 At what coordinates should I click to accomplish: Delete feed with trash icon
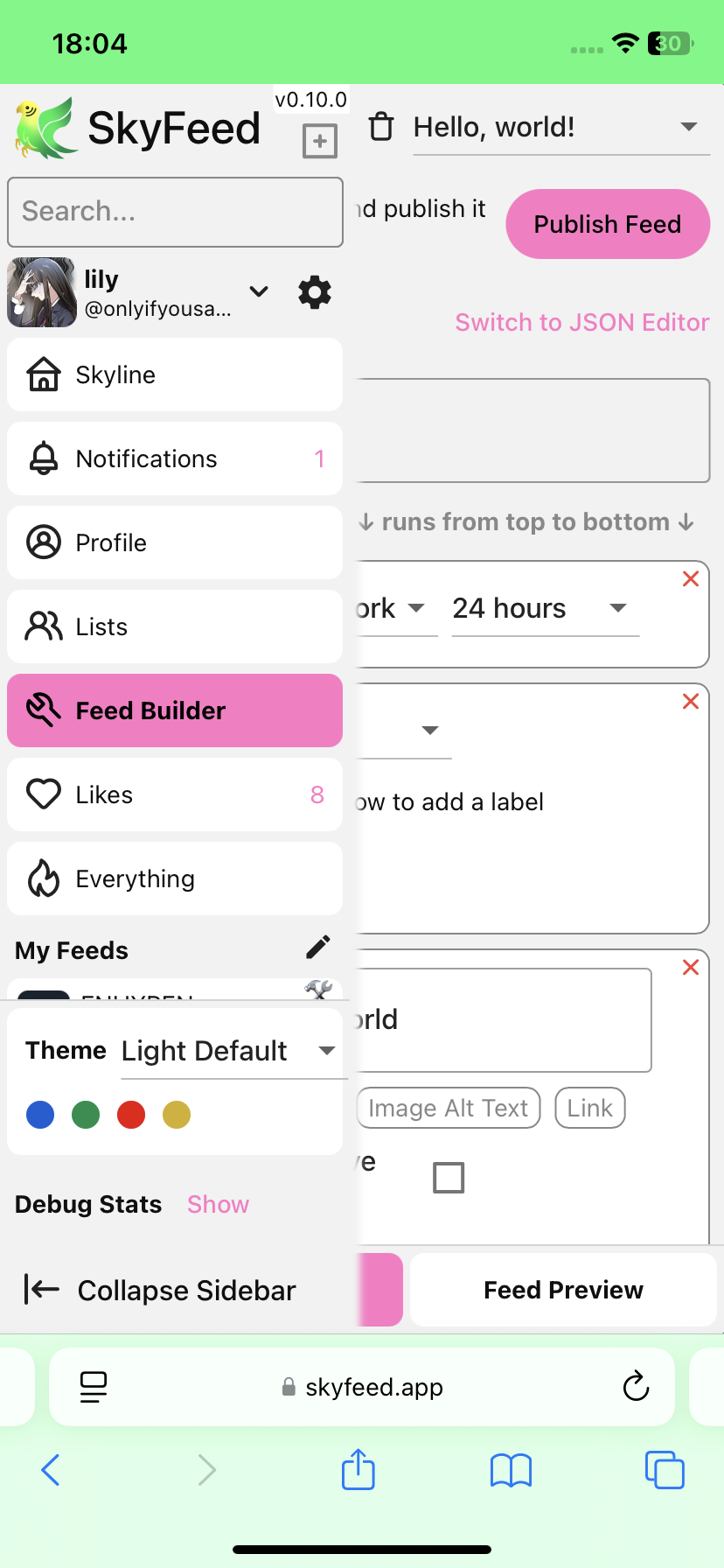point(381,127)
